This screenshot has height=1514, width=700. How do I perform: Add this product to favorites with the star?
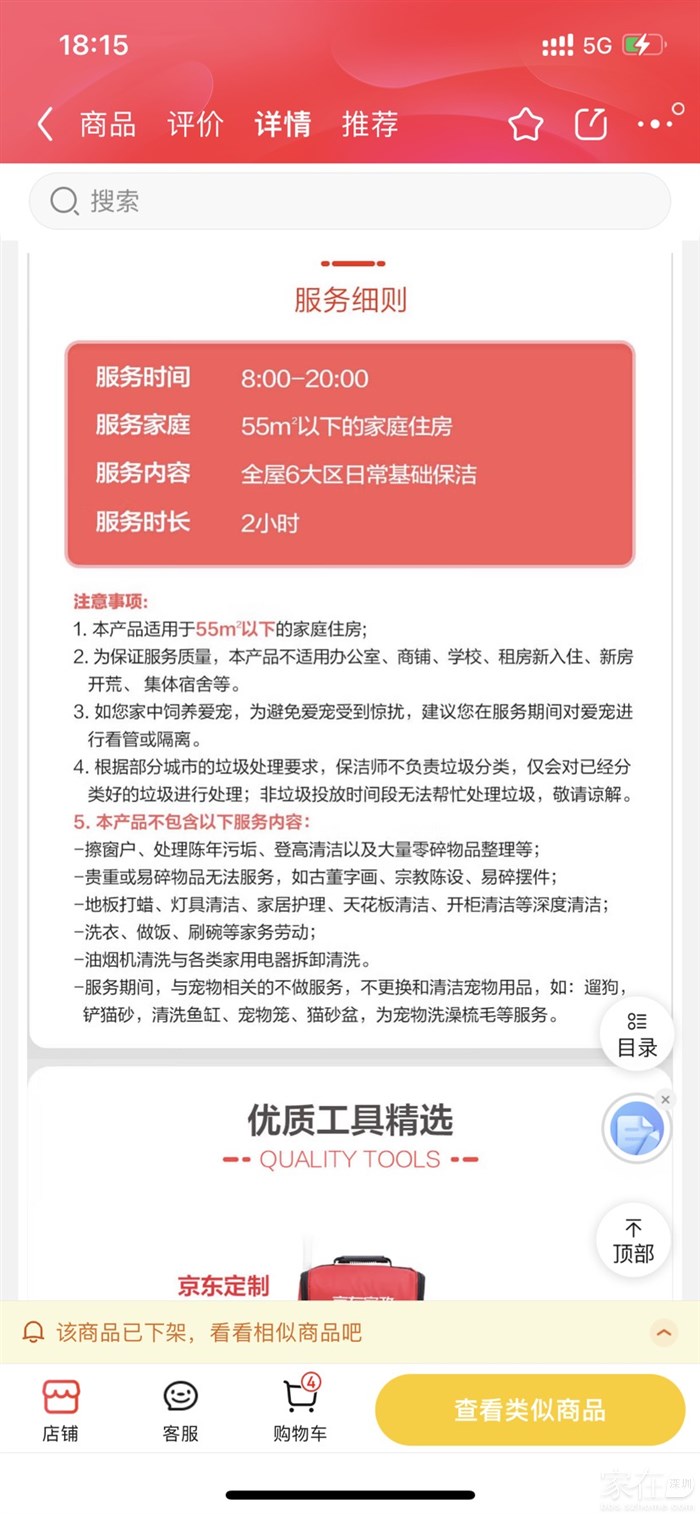tap(525, 124)
